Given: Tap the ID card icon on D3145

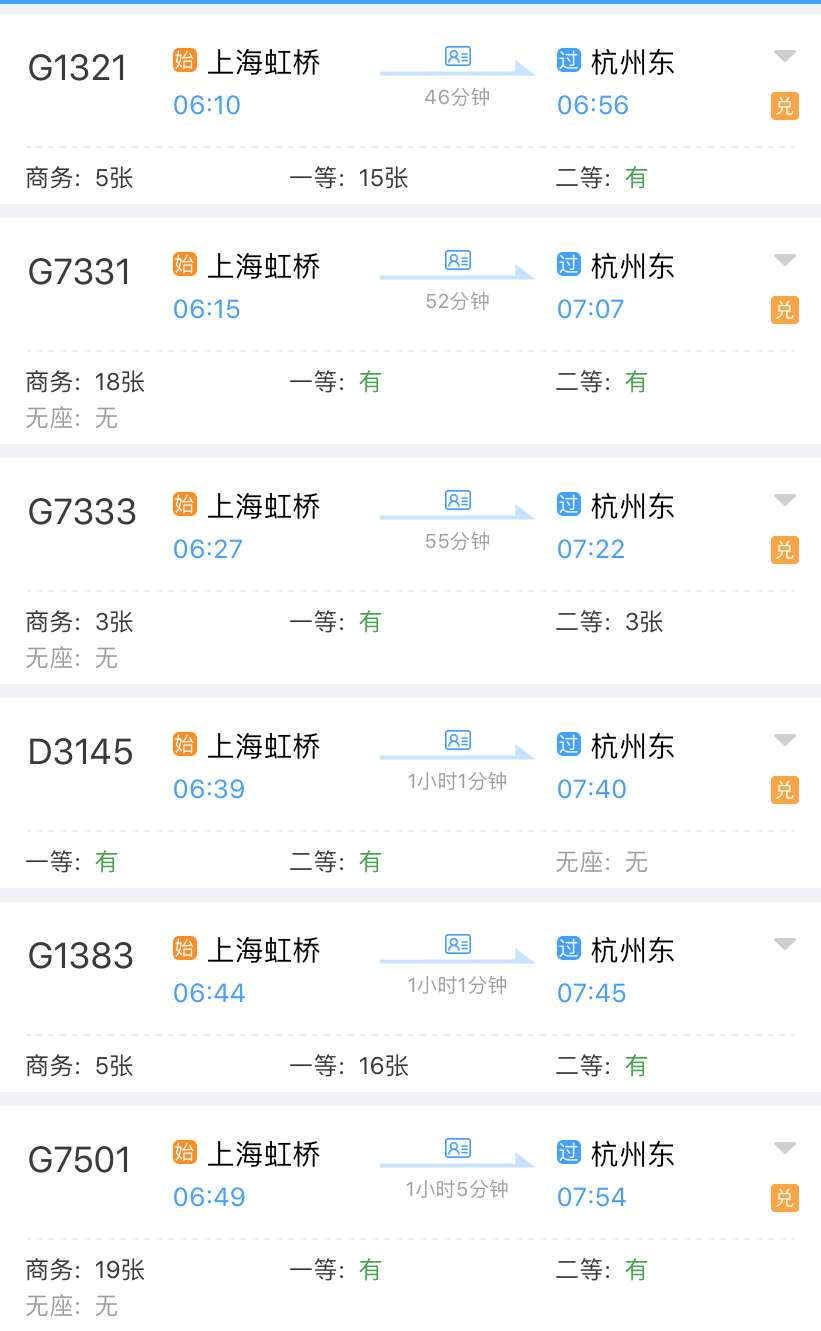Looking at the screenshot, I should coord(458,741).
